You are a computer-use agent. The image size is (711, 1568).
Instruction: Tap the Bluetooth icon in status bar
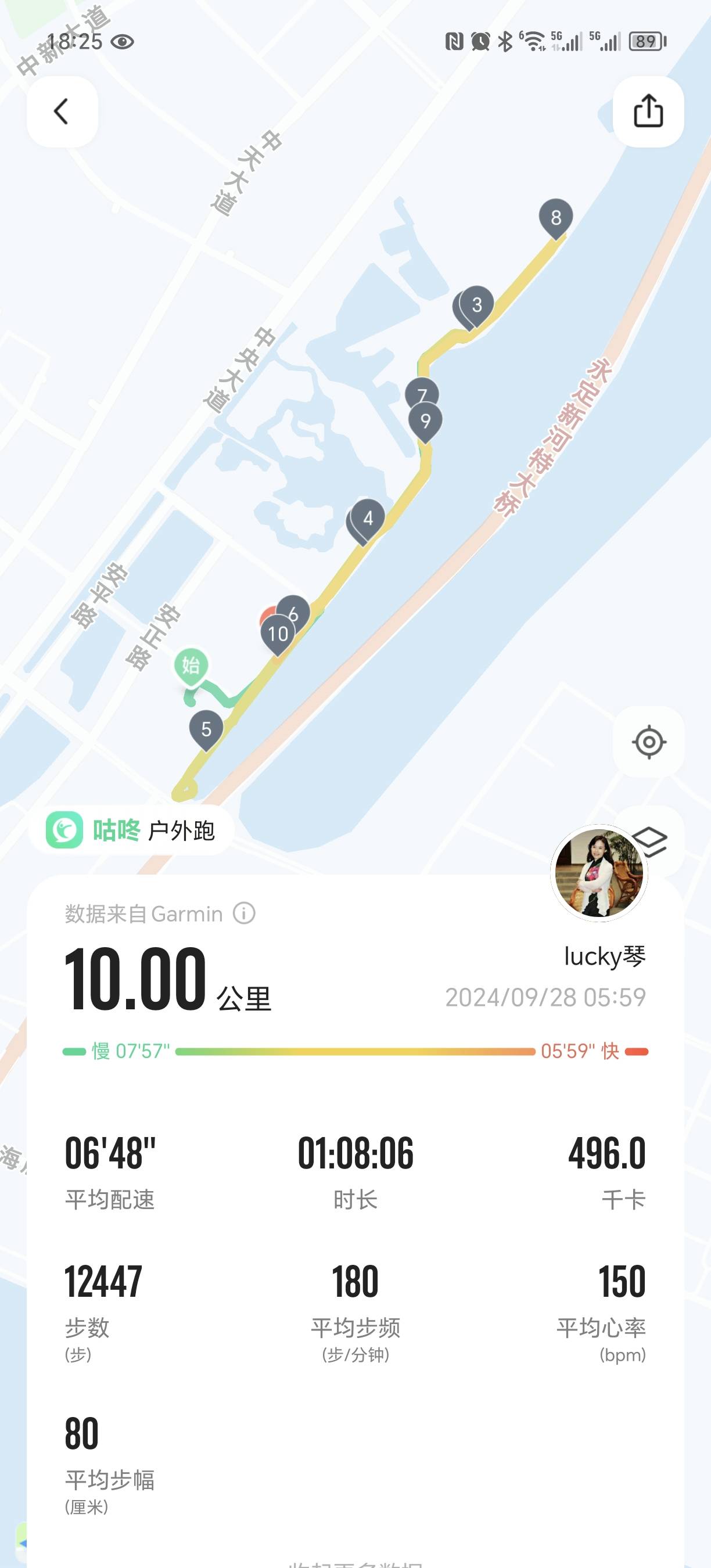point(505,41)
